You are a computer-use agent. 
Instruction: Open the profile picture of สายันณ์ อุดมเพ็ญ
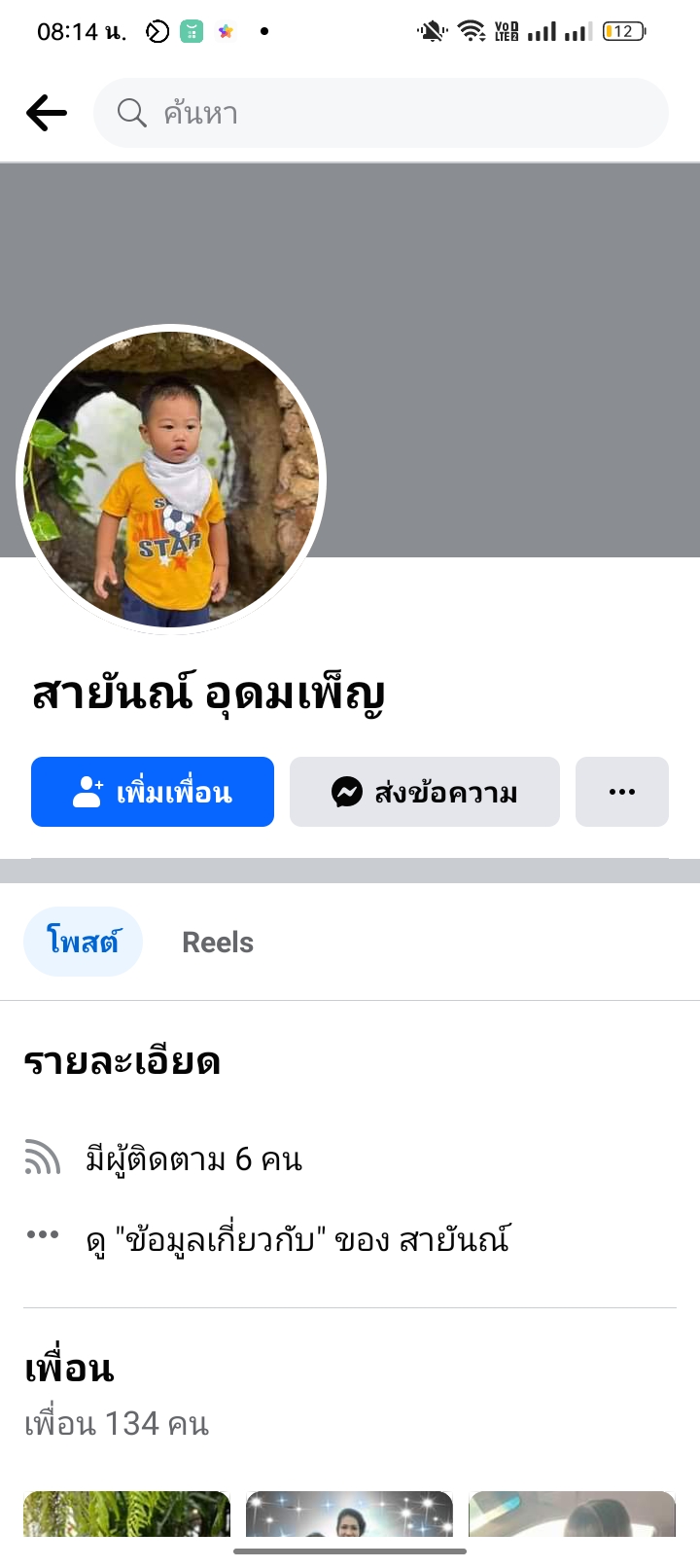[171, 479]
